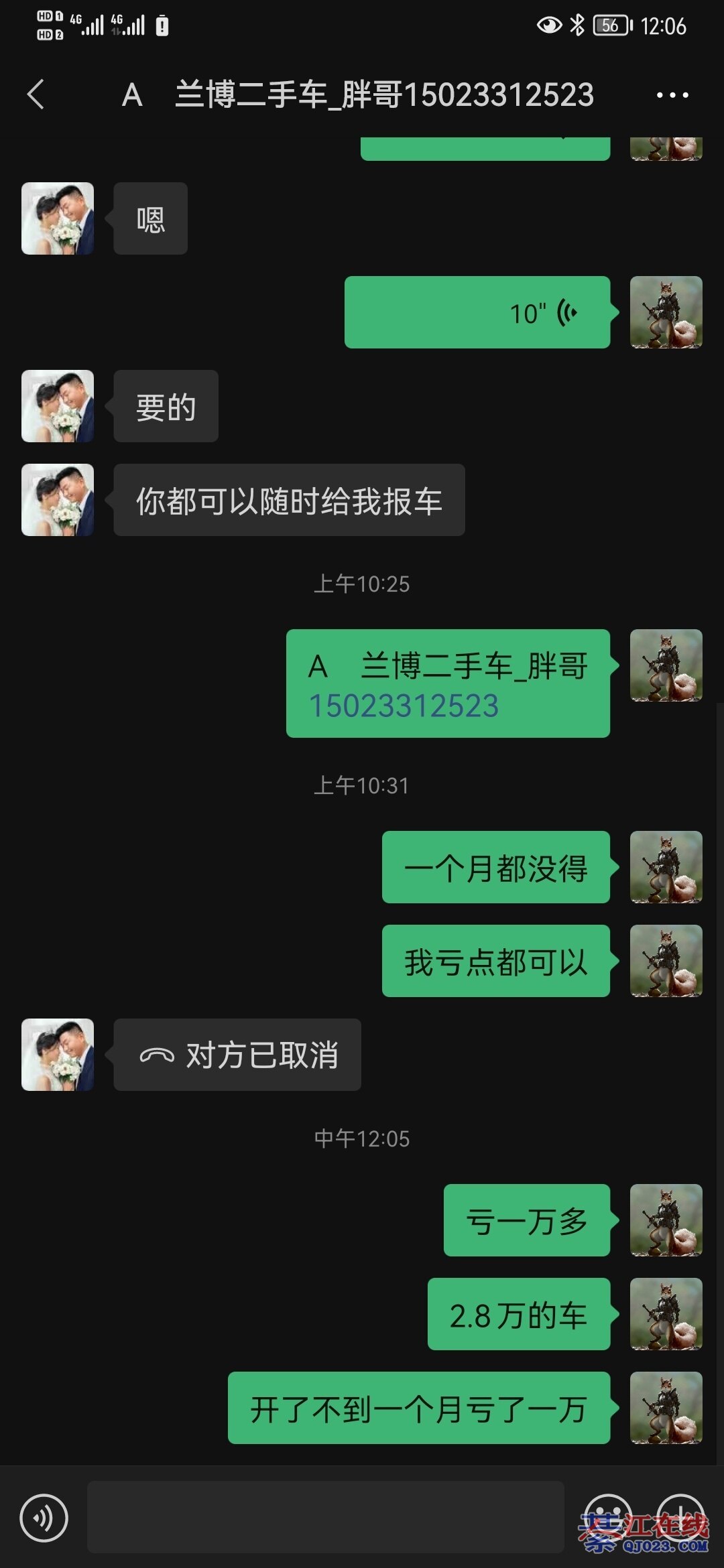Open the attachments plus menu
724x1568 pixels.
(x=680, y=1517)
